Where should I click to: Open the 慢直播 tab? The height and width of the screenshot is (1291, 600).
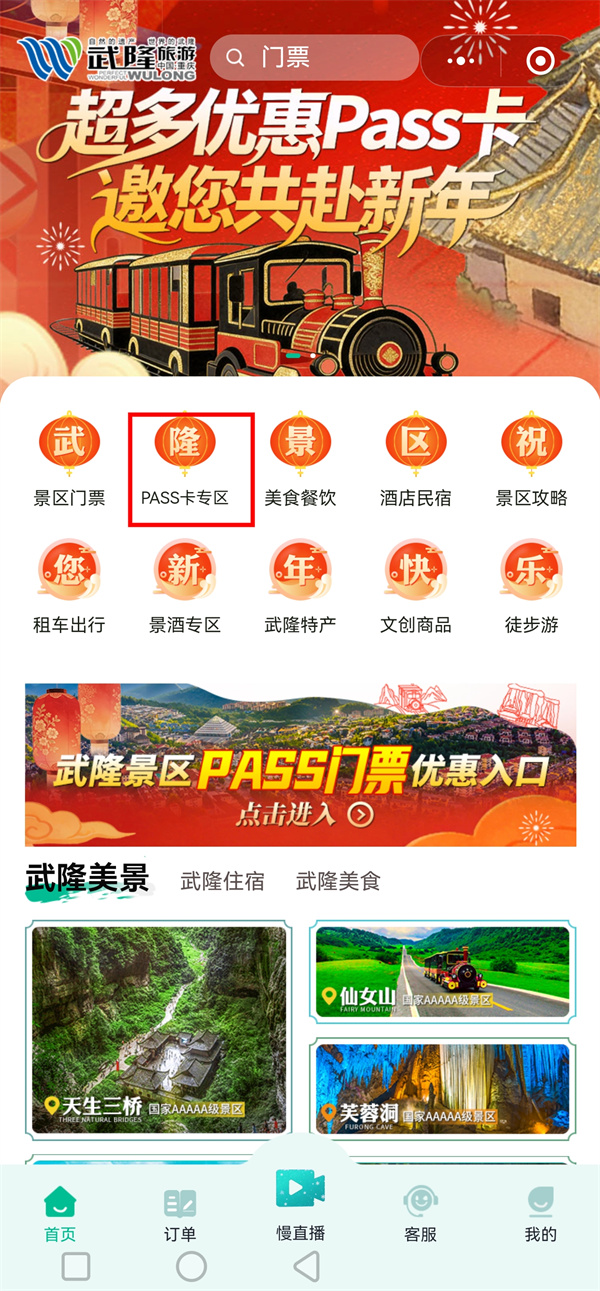(x=300, y=1205)
